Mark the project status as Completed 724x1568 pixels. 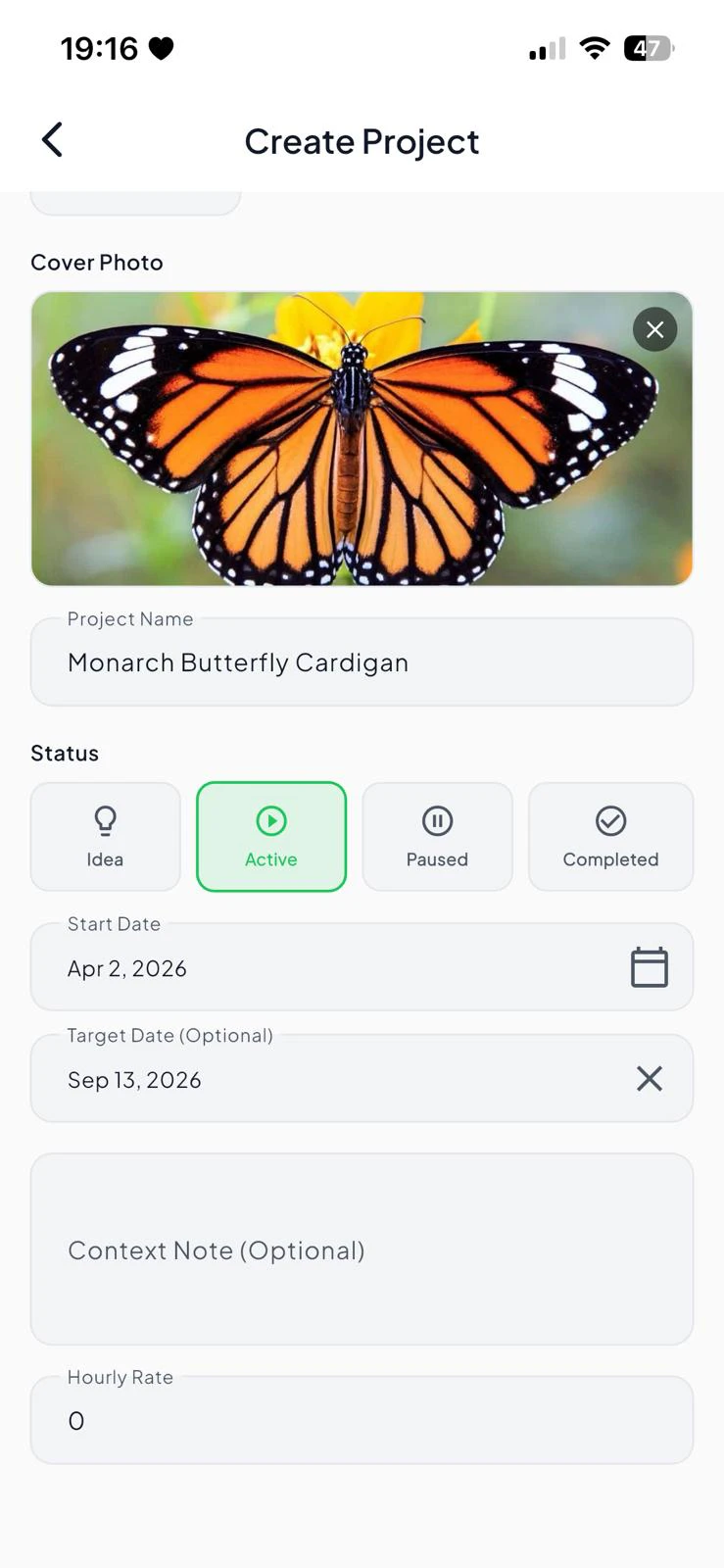pos(610,836)
